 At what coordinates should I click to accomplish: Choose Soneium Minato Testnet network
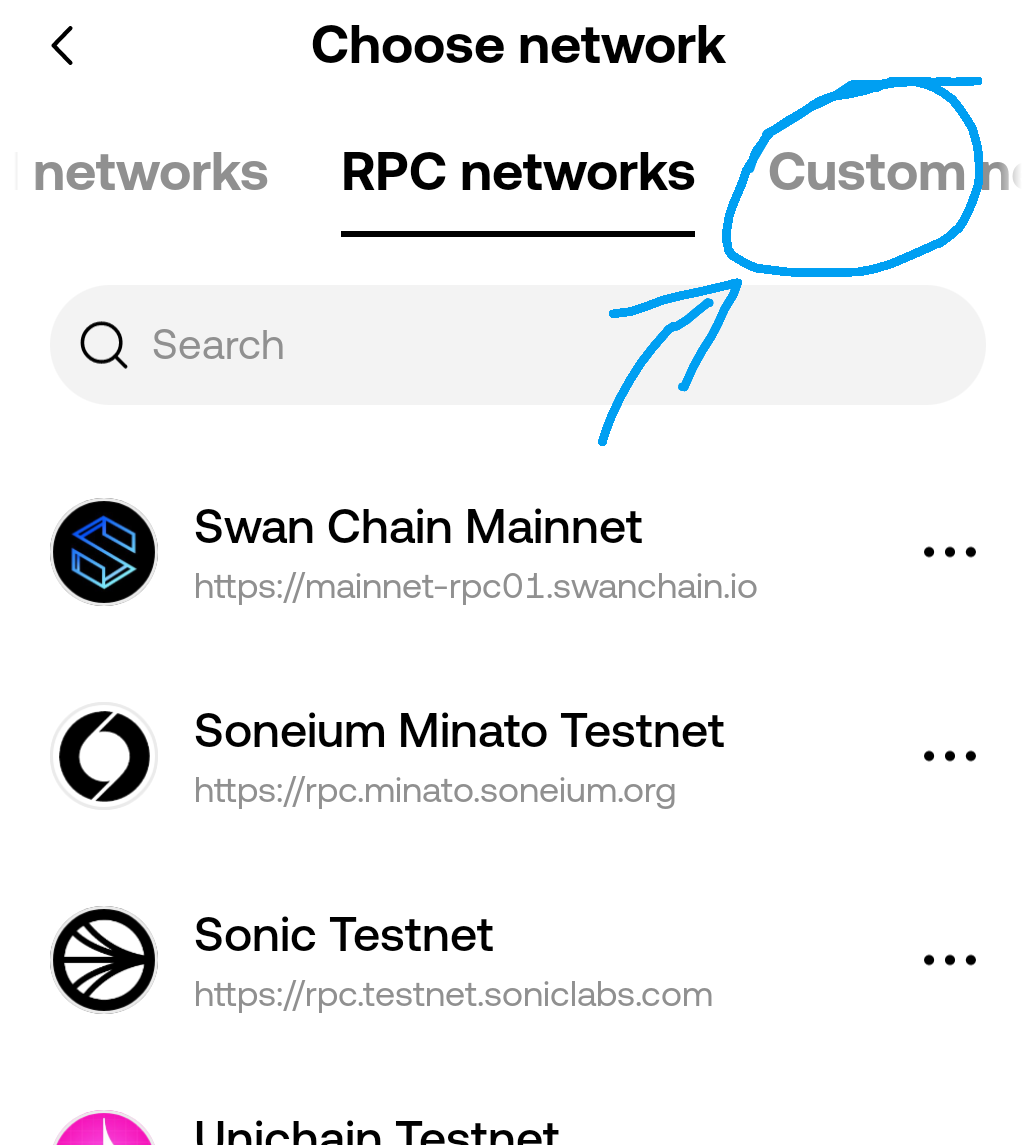tap(458, 756)
